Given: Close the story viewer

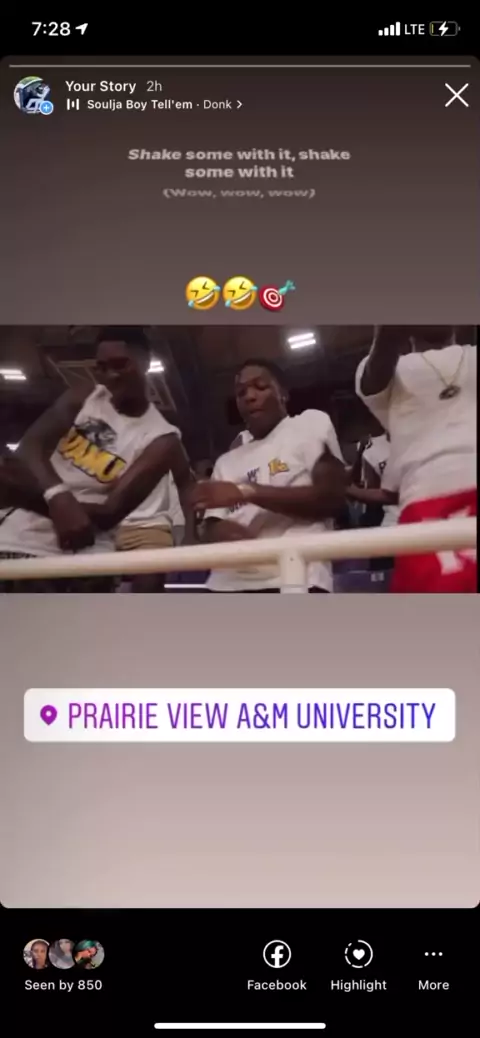Looking at the screenshot, I should pos(456,95).
